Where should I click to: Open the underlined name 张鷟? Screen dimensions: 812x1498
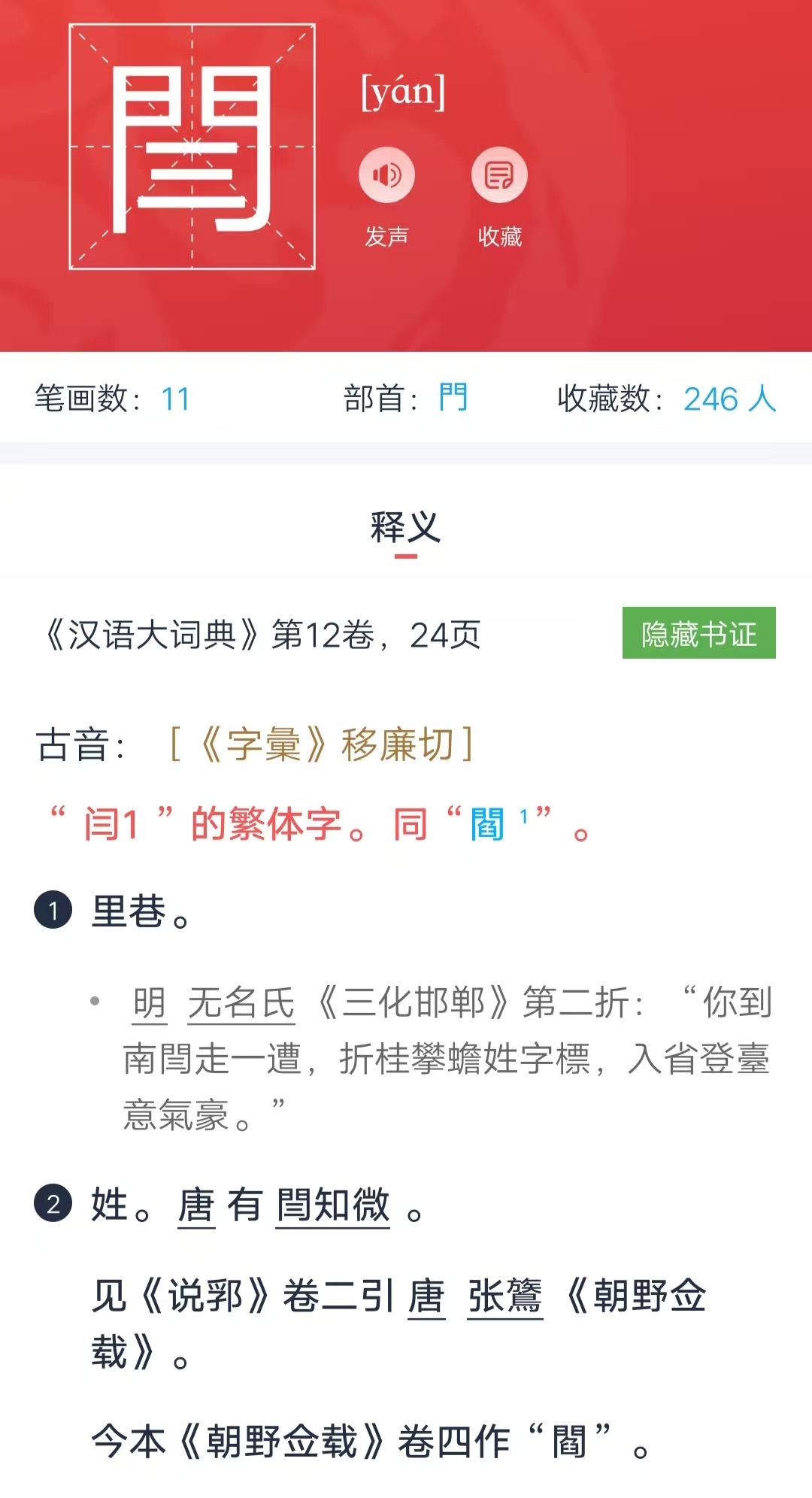[504, 1296]
